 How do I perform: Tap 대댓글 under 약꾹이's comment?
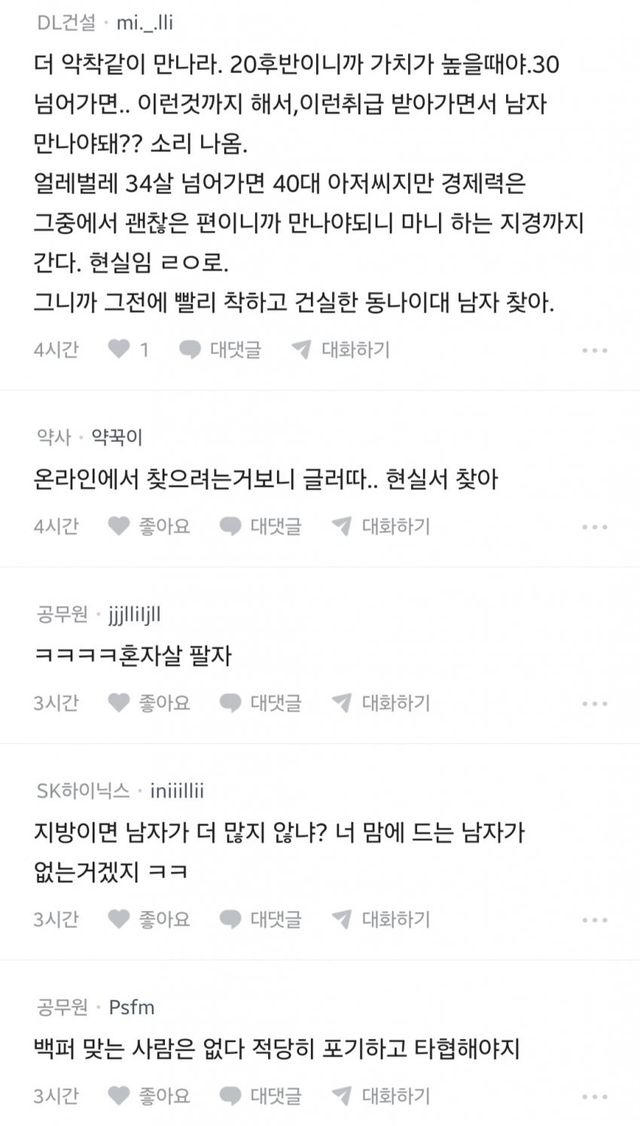[261, 527]
